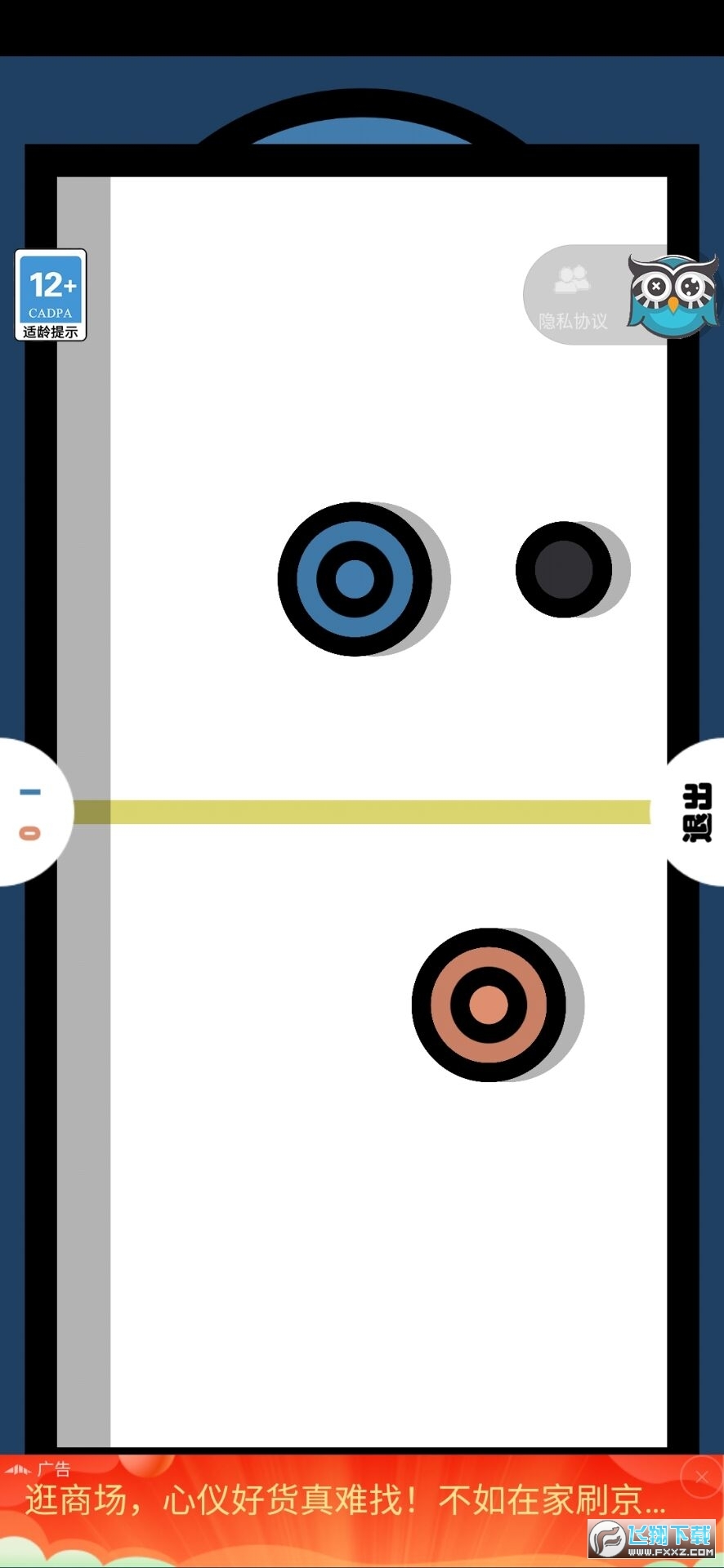
Task: Tap the owl mascot icon
Action: (673, 296)
